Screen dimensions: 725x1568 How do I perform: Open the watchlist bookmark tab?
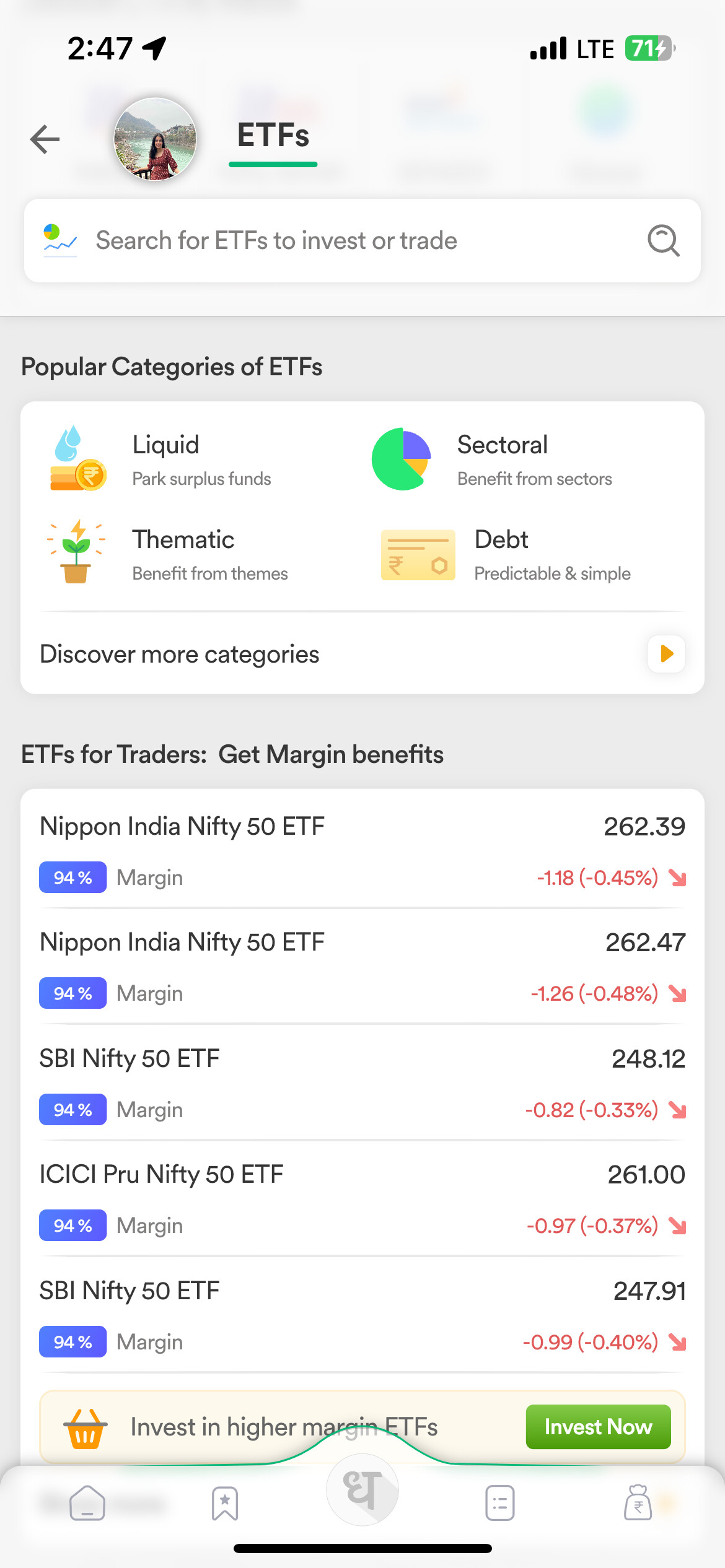(225, 1503)
